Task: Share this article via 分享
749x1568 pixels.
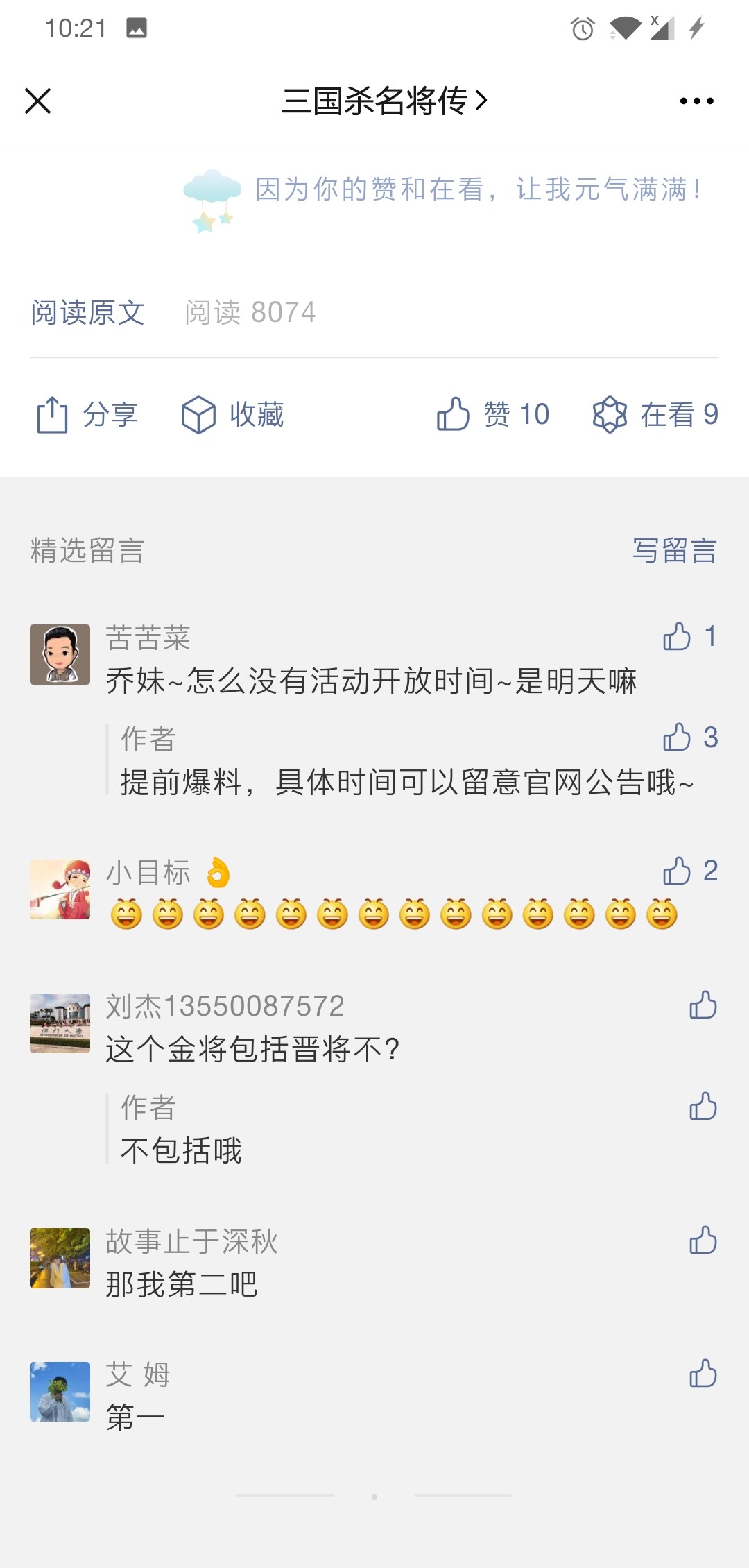Action: [x=87, y=415]
